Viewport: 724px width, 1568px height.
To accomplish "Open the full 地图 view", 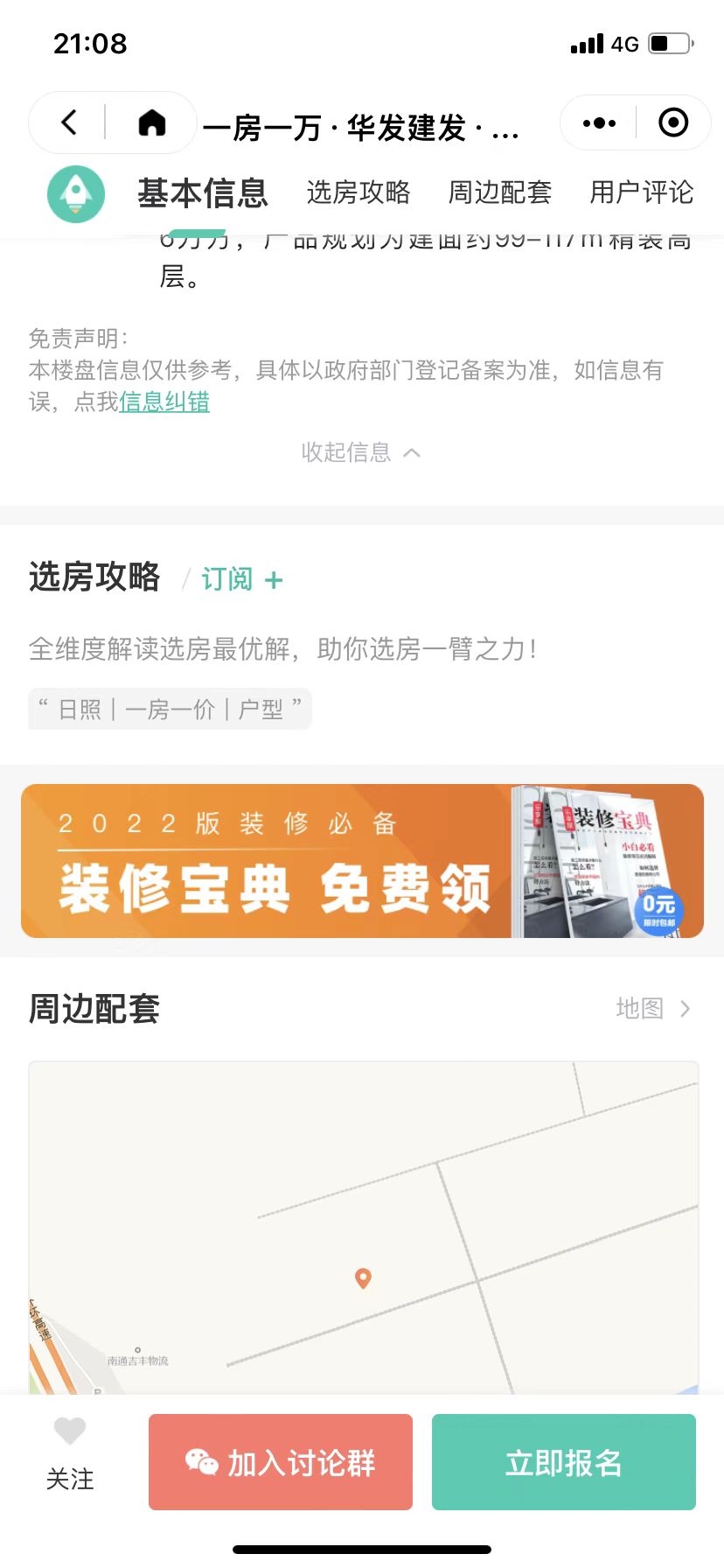I will [652, 1008].
